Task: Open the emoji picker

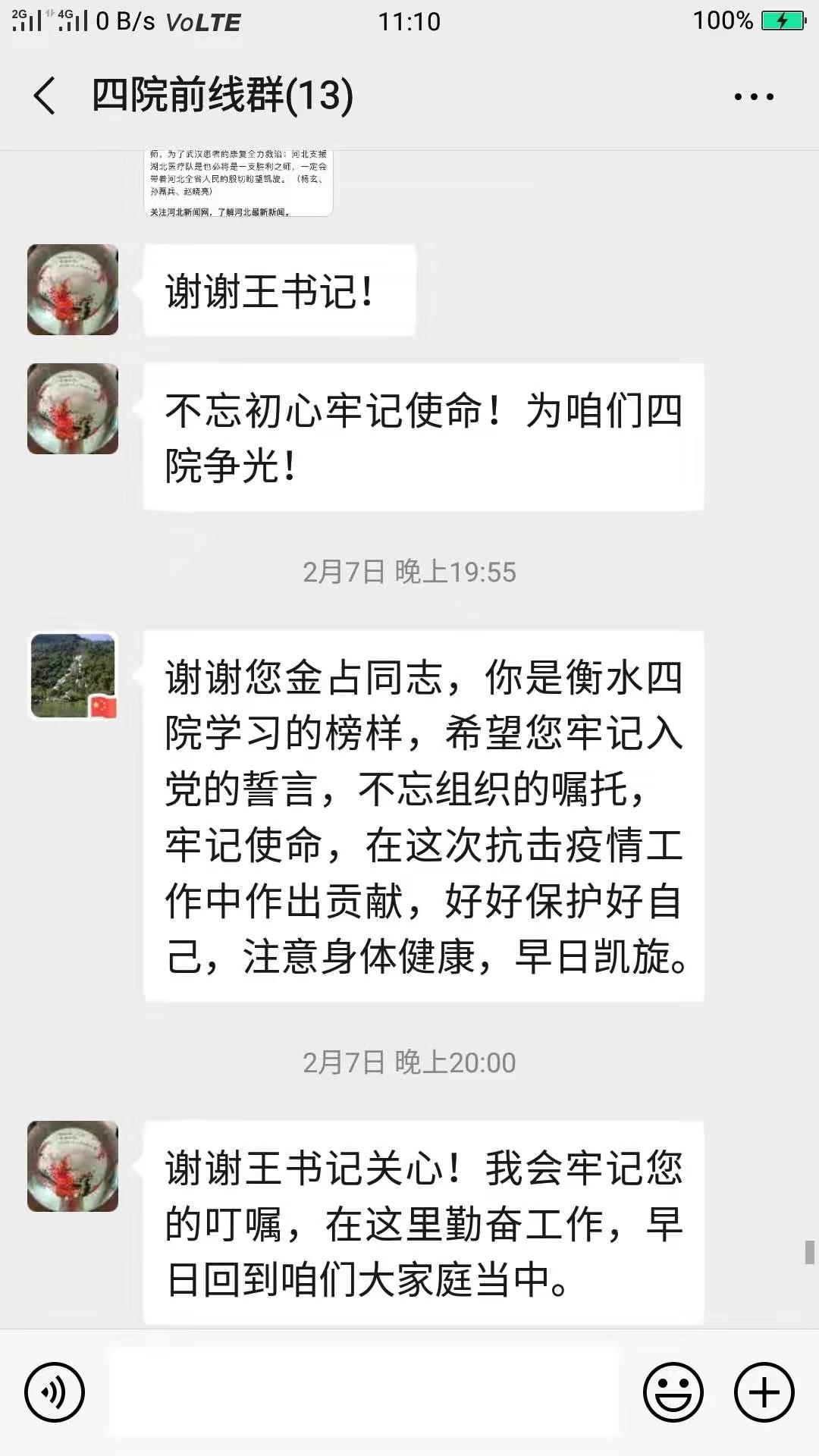Action: [x=673, y=1392]
